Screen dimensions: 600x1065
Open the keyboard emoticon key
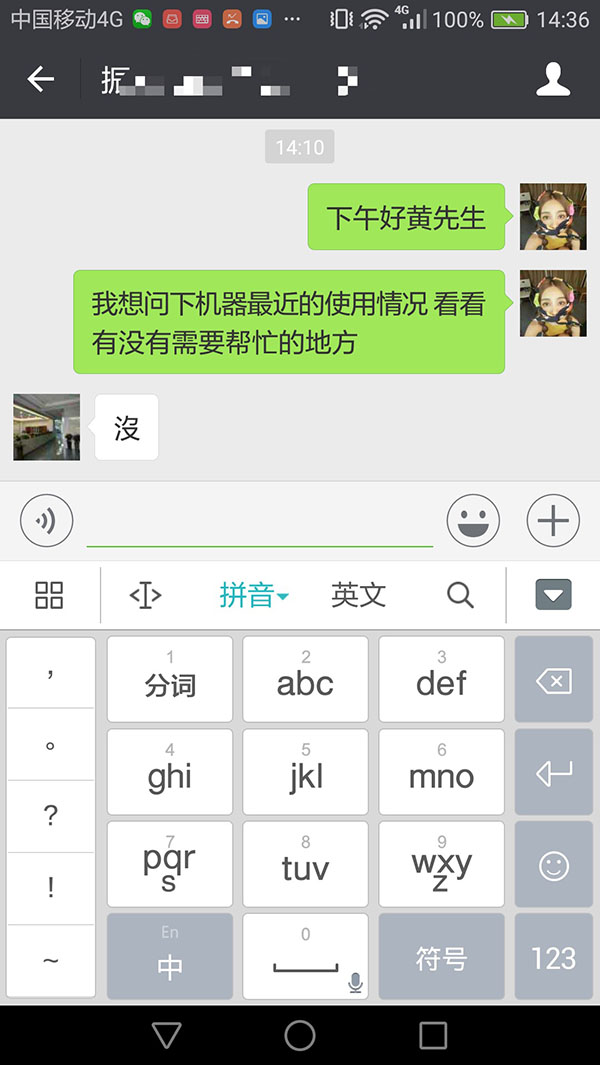pos(553,865)
